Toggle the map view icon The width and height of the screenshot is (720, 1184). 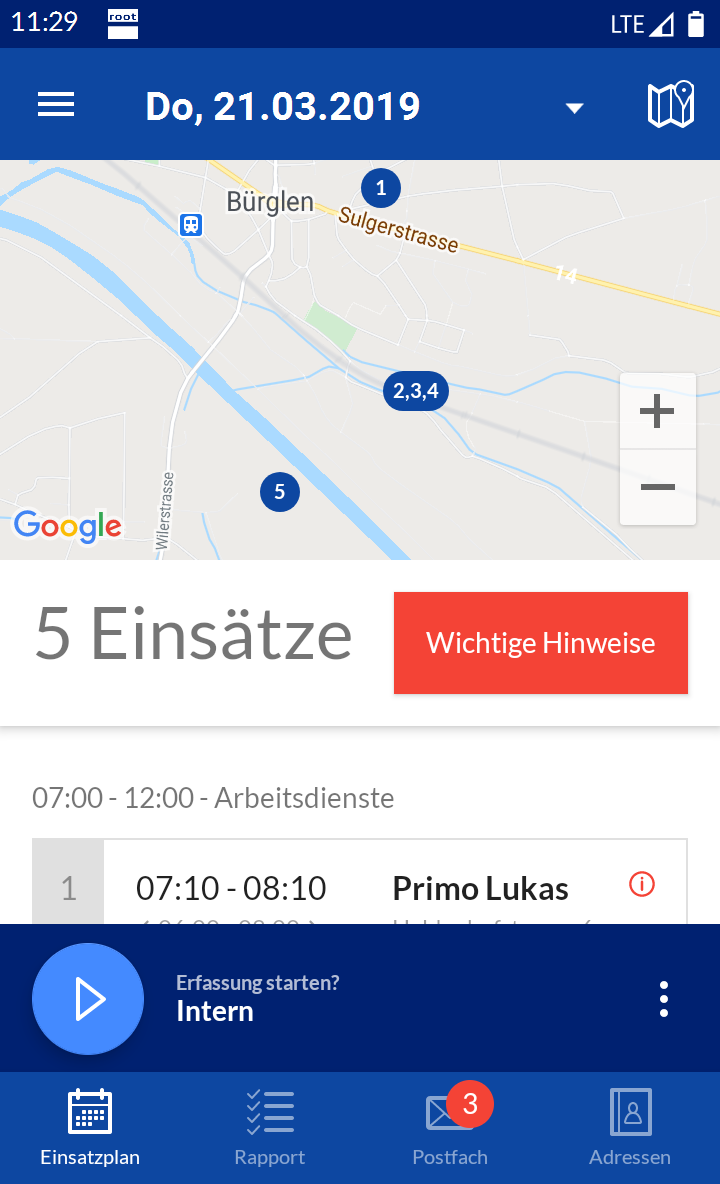click(670, 104)
